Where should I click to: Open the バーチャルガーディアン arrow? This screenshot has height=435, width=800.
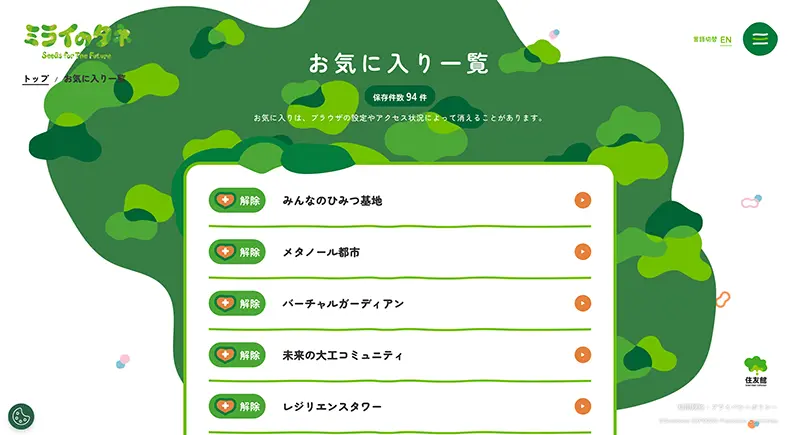coord(582,303)
